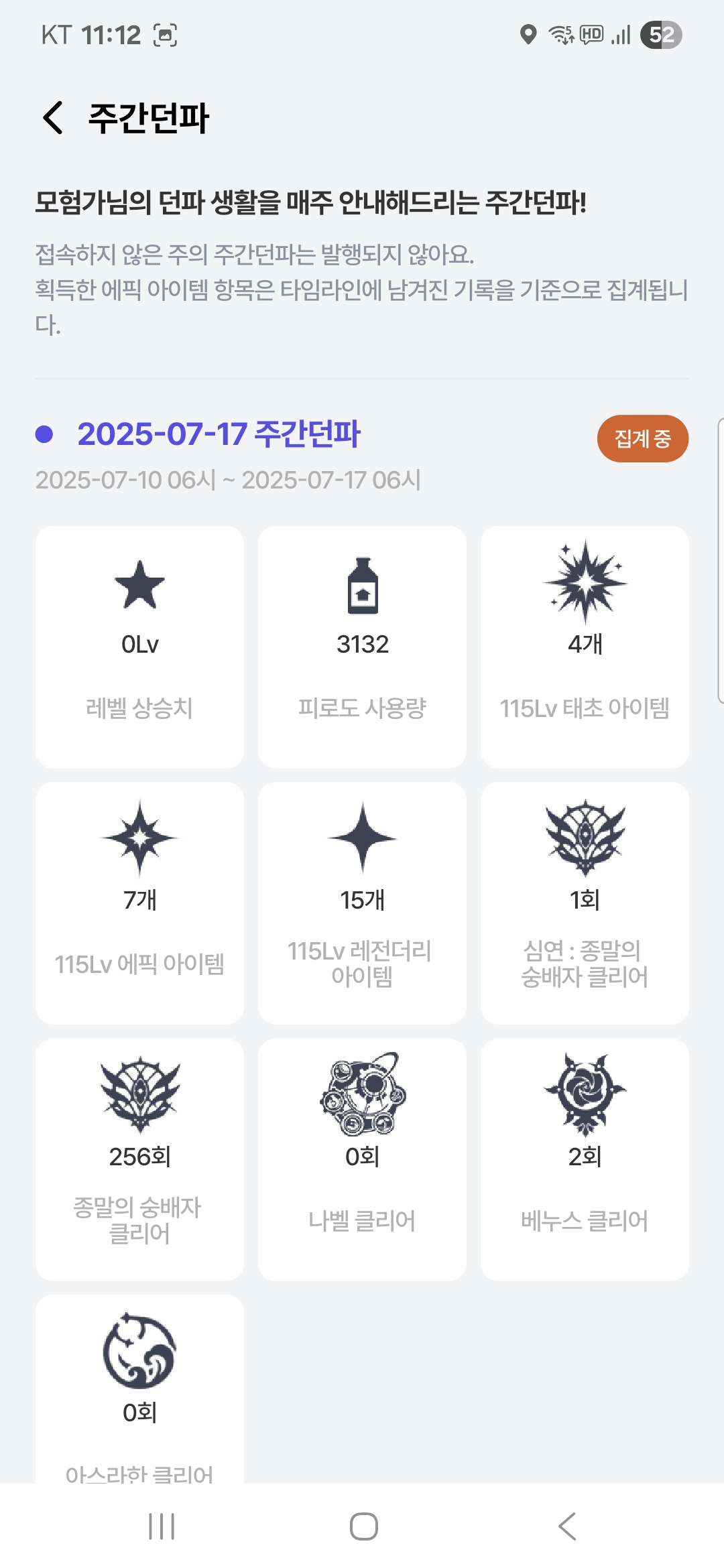Go to the Android home screen

tap(363, 1526)
